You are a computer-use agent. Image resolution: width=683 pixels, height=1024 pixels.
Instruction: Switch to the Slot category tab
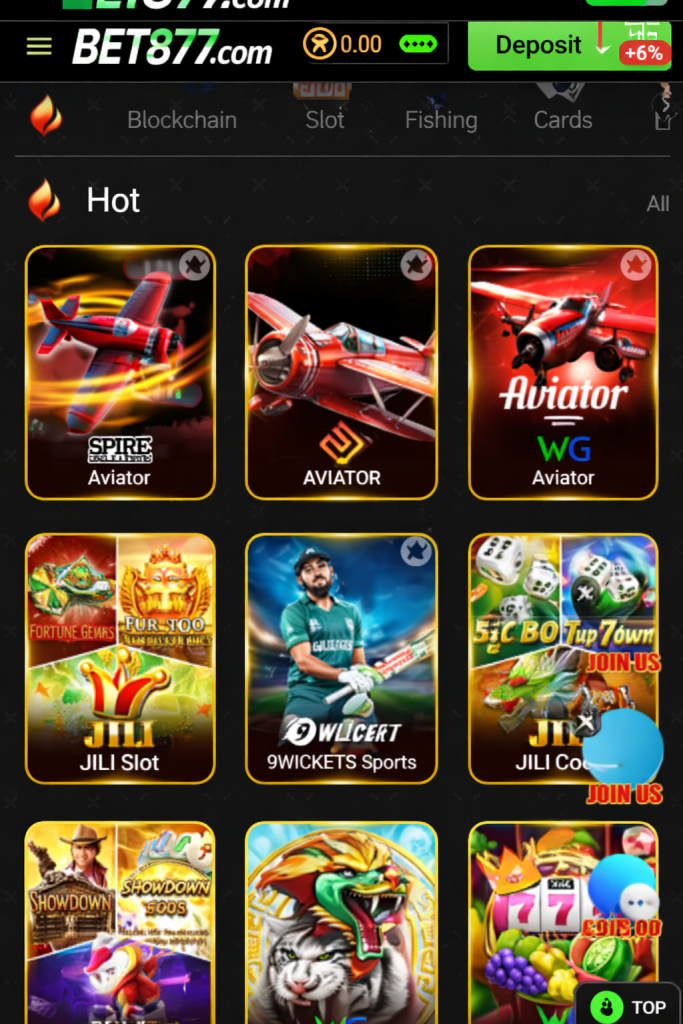324,120
